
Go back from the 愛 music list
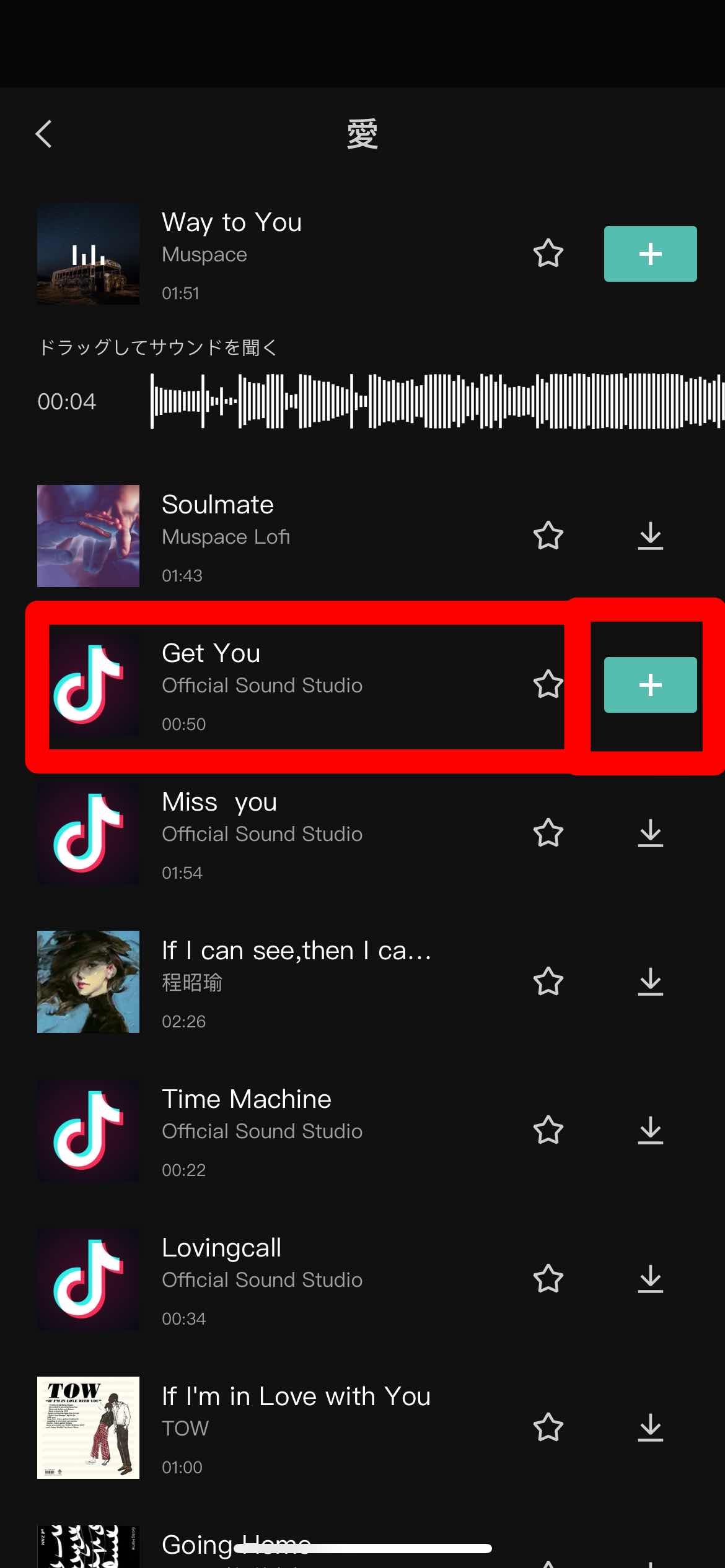point(43,134)
